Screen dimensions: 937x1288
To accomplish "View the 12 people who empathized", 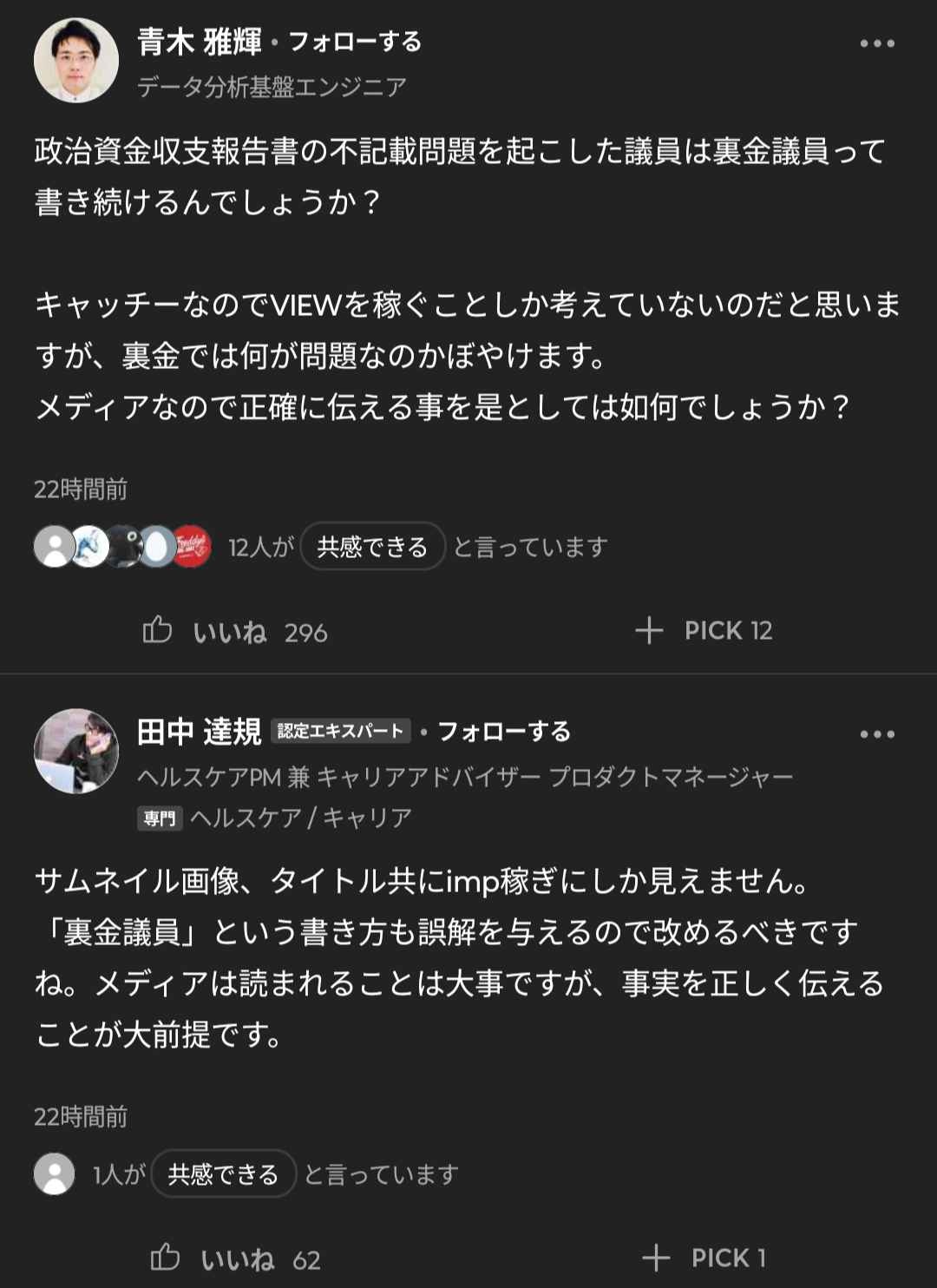I will pos(122,547).
